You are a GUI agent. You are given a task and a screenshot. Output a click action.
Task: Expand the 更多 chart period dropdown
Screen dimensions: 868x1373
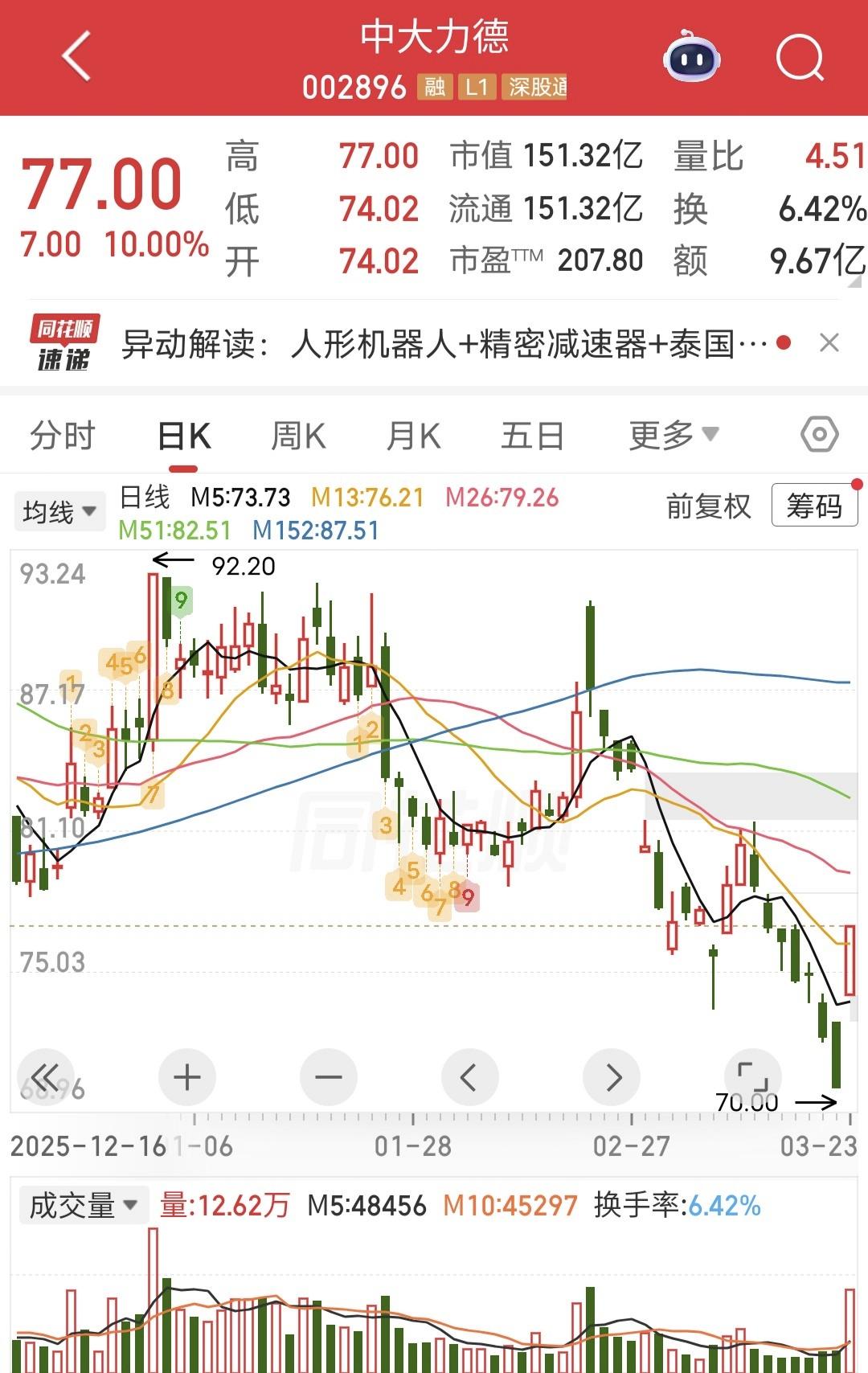coord(674,436)
